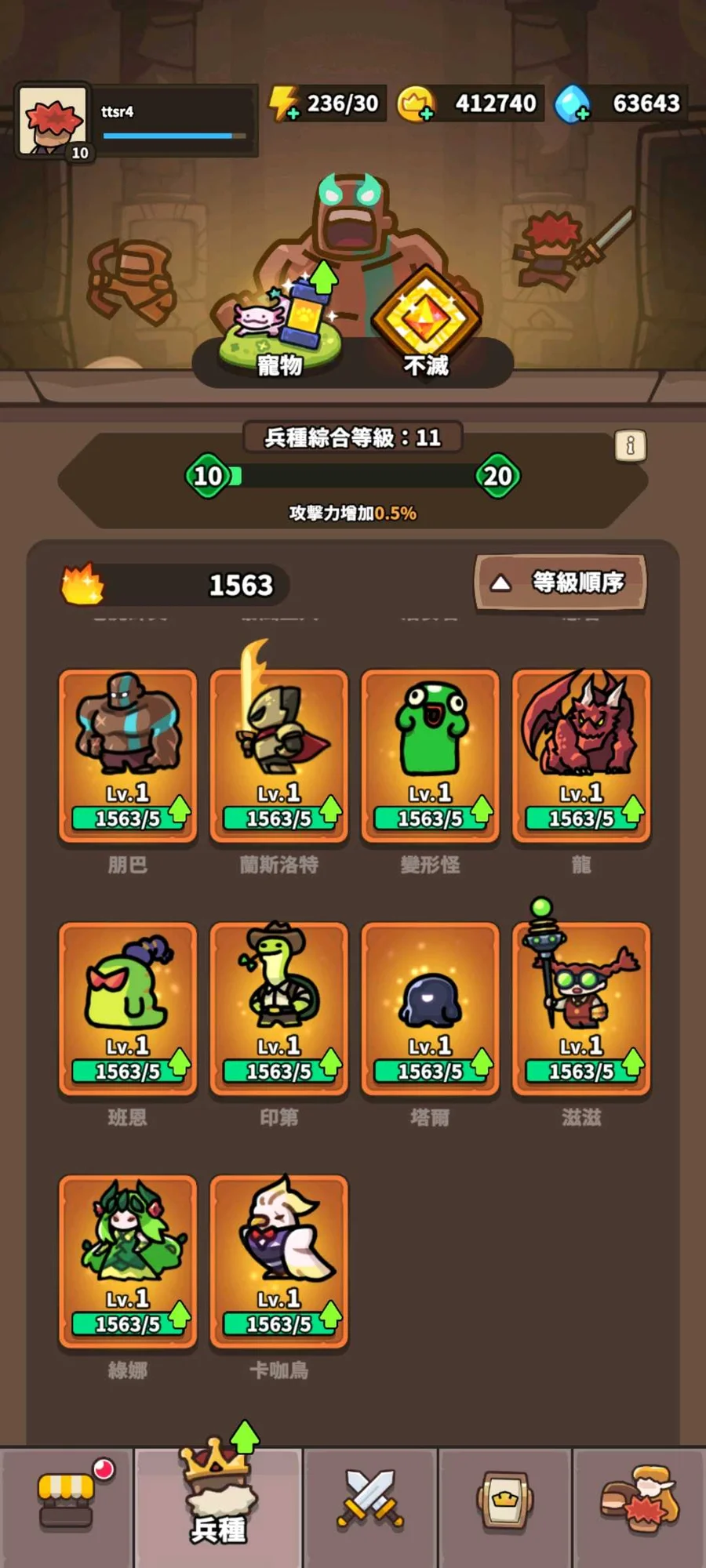Screen dimensions: 706x1568
Task: Select the 朋巴 unit card
Action: pos(128,756)
